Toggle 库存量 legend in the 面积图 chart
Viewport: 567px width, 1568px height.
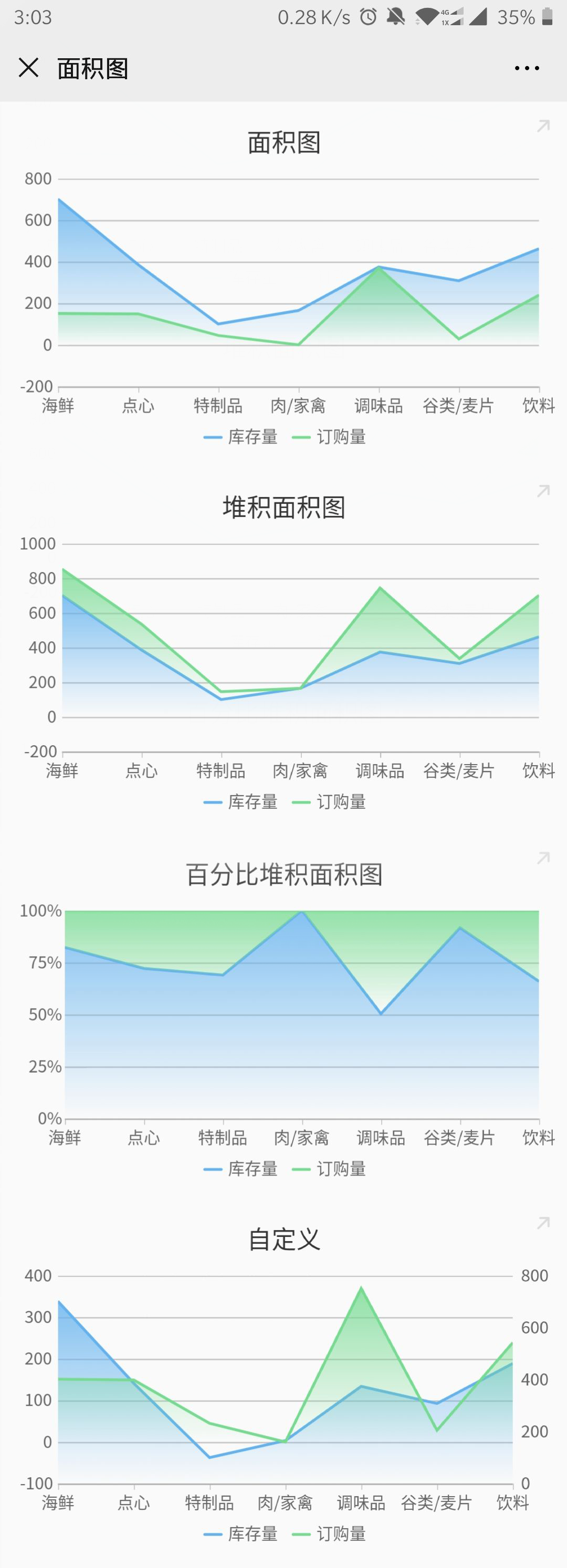[241, 437]
